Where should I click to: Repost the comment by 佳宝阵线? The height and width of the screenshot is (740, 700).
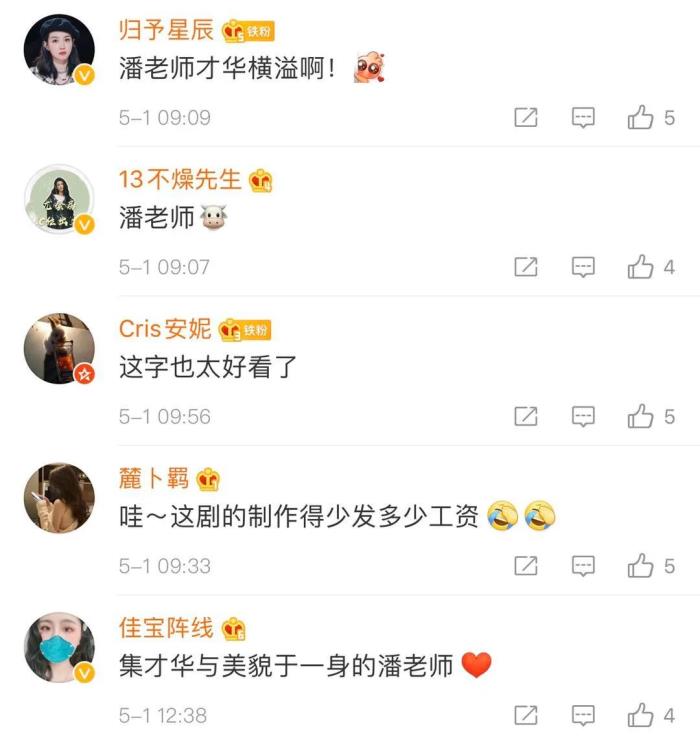tap(526, 715)
